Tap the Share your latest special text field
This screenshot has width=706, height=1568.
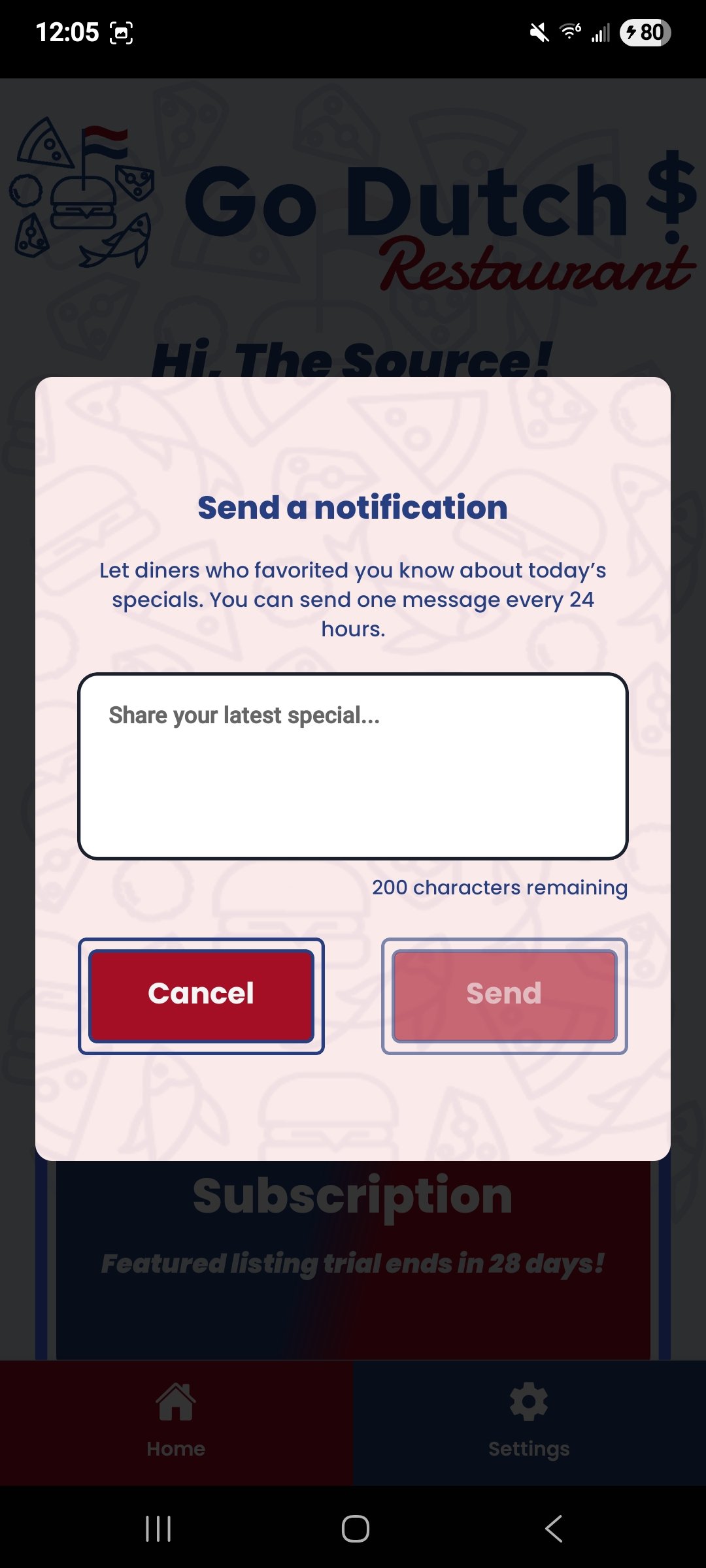353,764
